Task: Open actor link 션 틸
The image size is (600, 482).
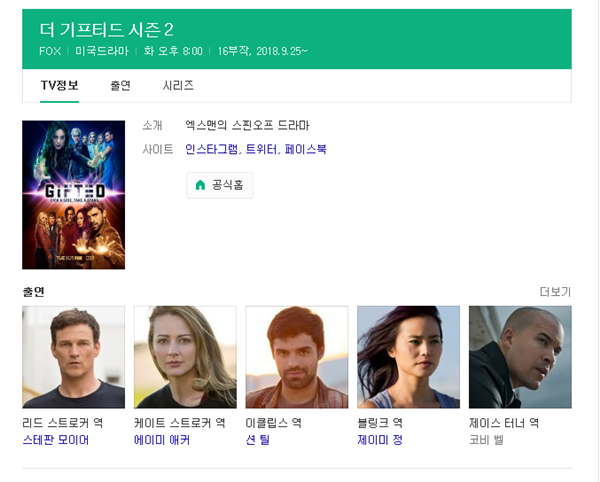Action: click(258, 440)
